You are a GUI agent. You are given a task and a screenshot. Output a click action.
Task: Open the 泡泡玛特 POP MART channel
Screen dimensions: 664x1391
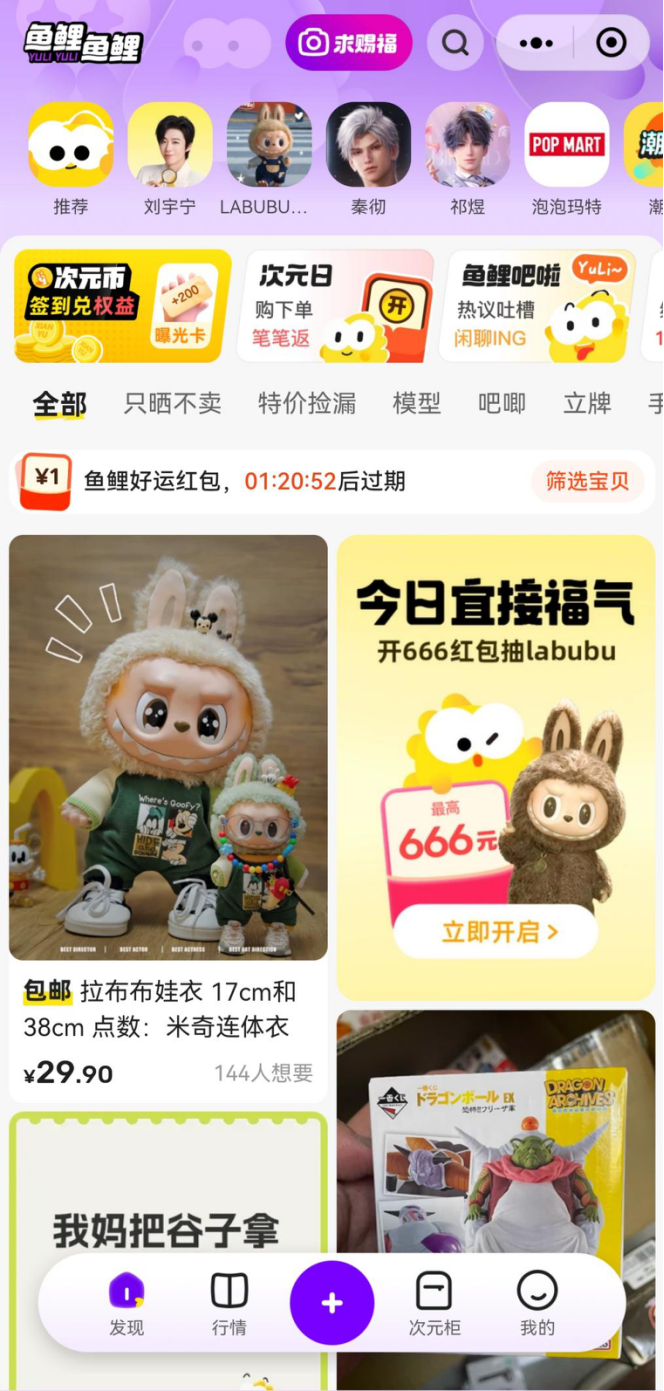click(x=567, y=160)
